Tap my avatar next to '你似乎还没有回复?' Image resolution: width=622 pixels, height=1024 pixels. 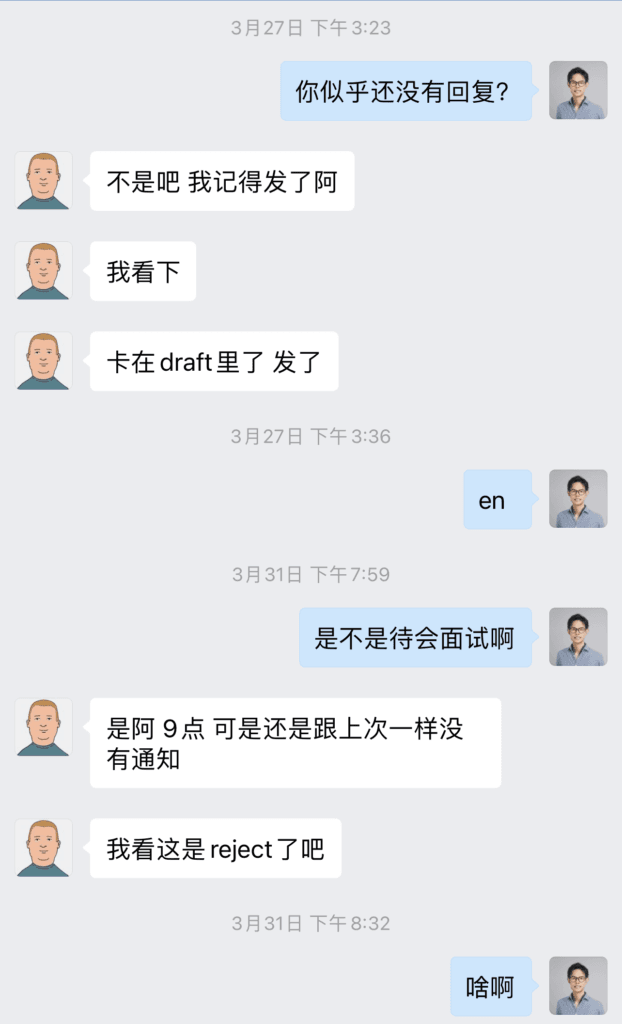578,91
